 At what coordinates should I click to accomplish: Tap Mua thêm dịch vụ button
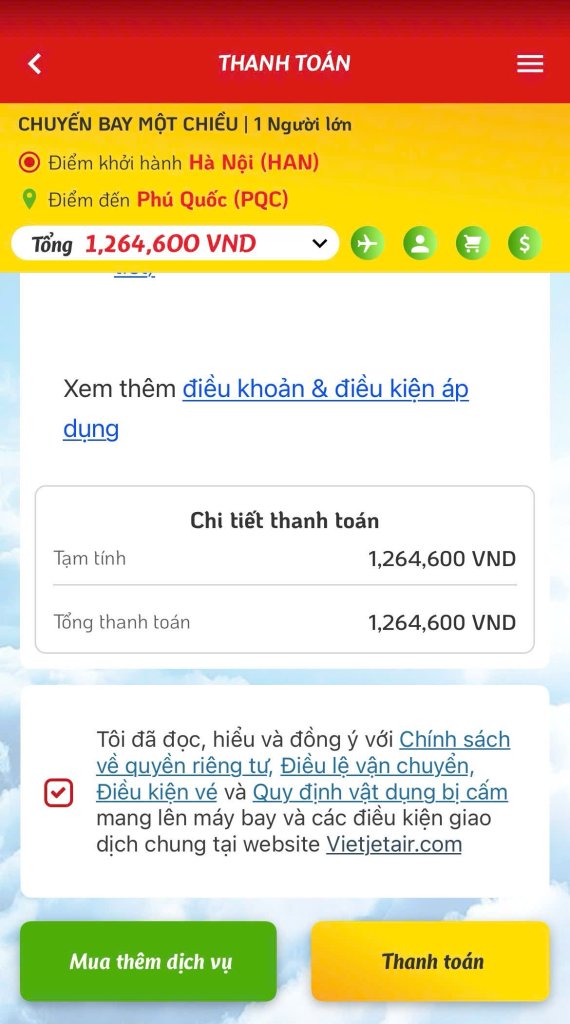click(x=149, y=961)
